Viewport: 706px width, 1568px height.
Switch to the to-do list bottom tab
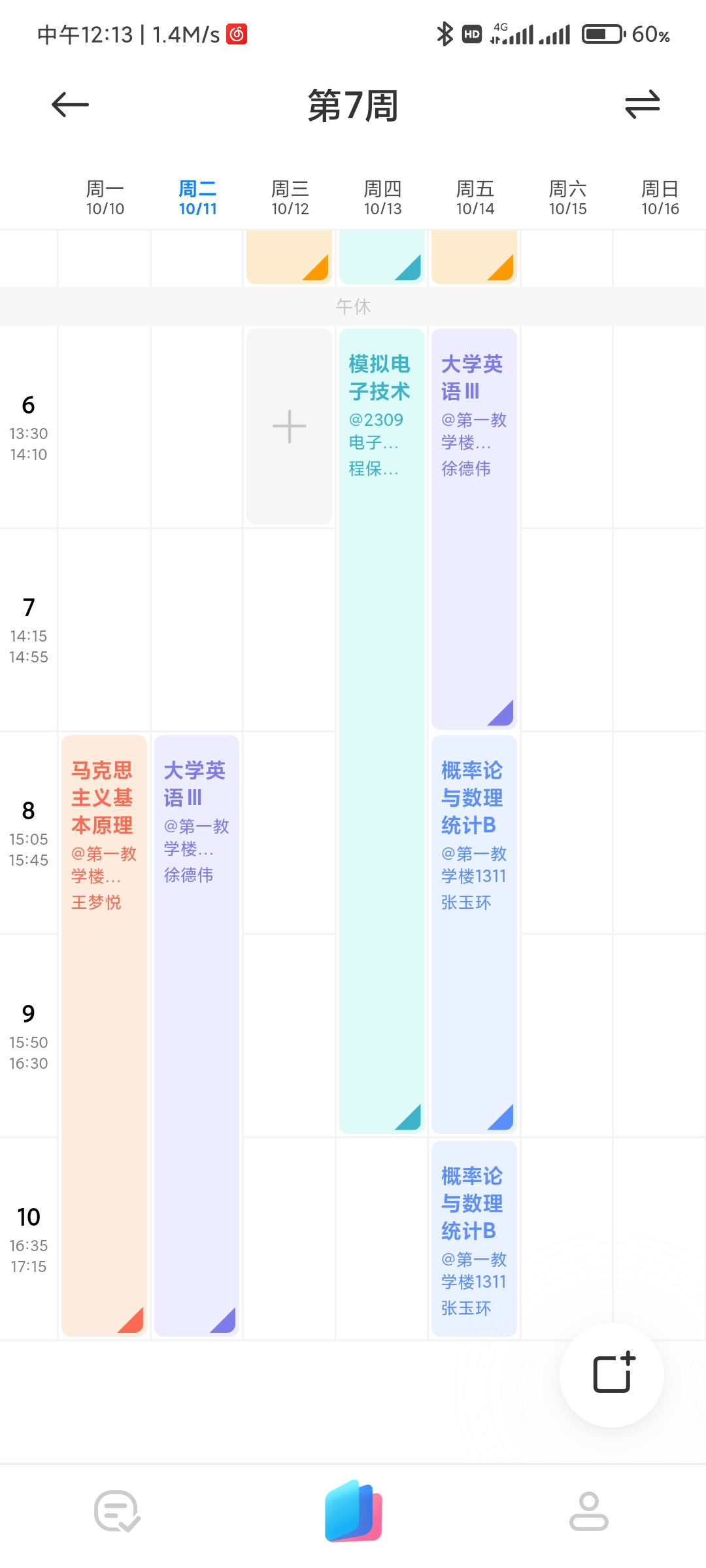(117, 1512)
